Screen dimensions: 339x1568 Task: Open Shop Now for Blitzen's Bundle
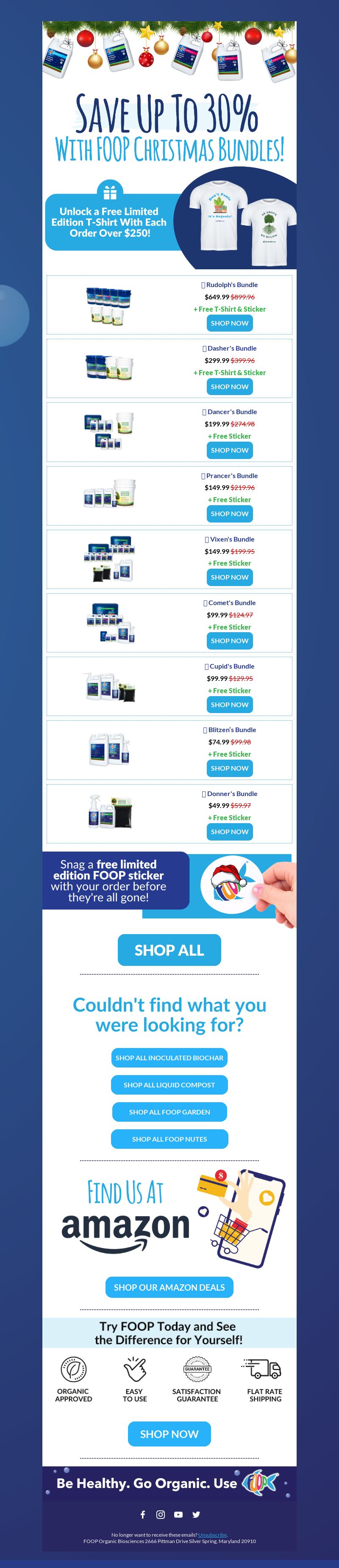click(x=229, y=768)
